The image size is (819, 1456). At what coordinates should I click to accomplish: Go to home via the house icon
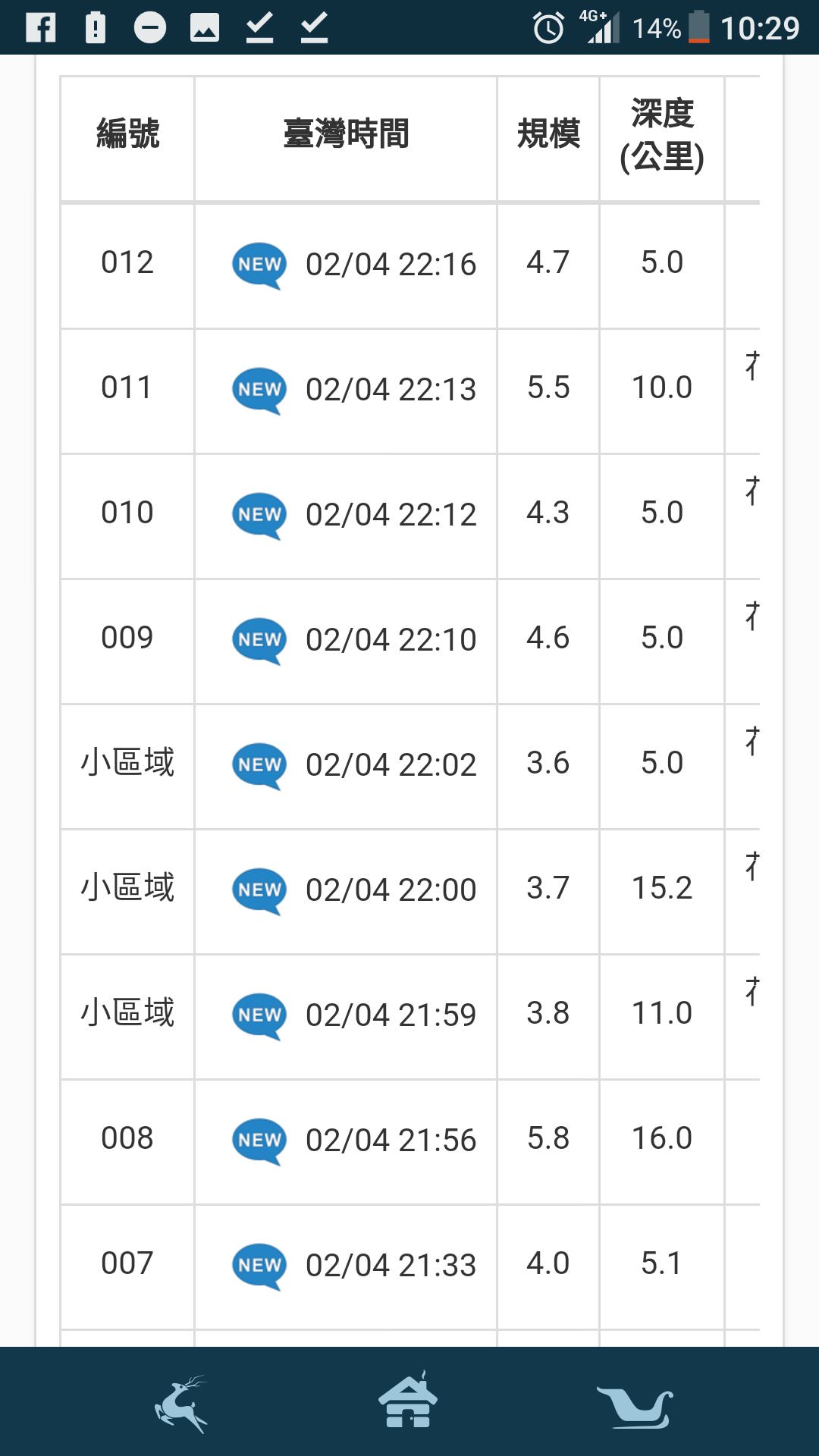click(x=408, y=1401)
